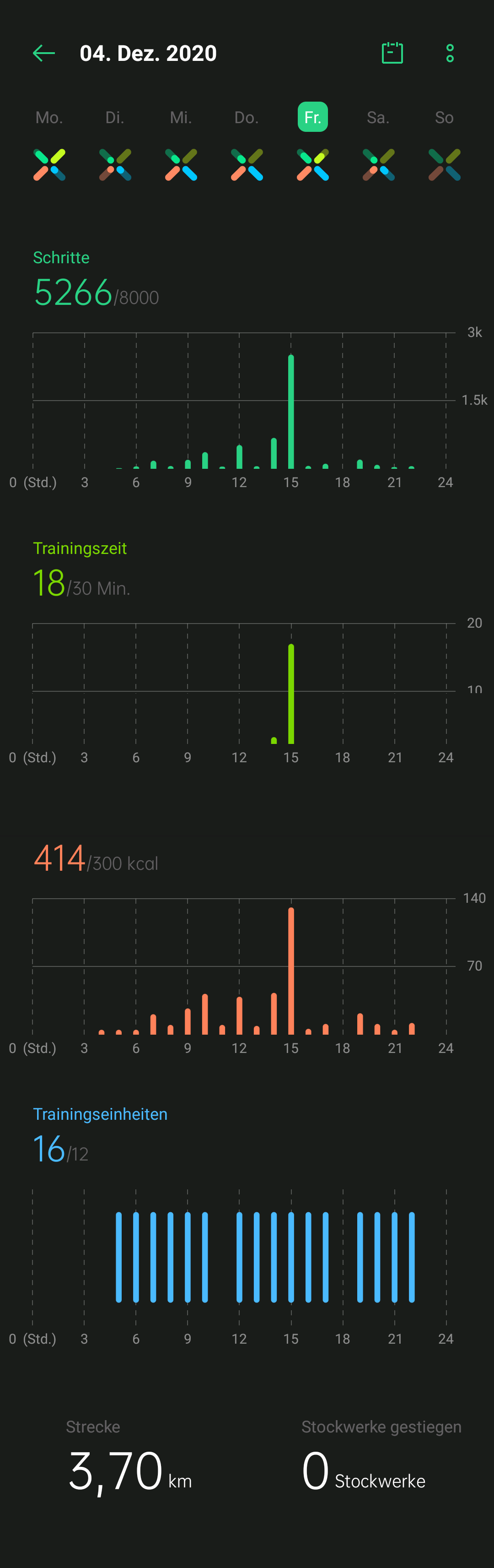Tap the highlighted Friday (Fr.) day
This screenshot has width=494, height=1568.
click(x=313, y=118)
